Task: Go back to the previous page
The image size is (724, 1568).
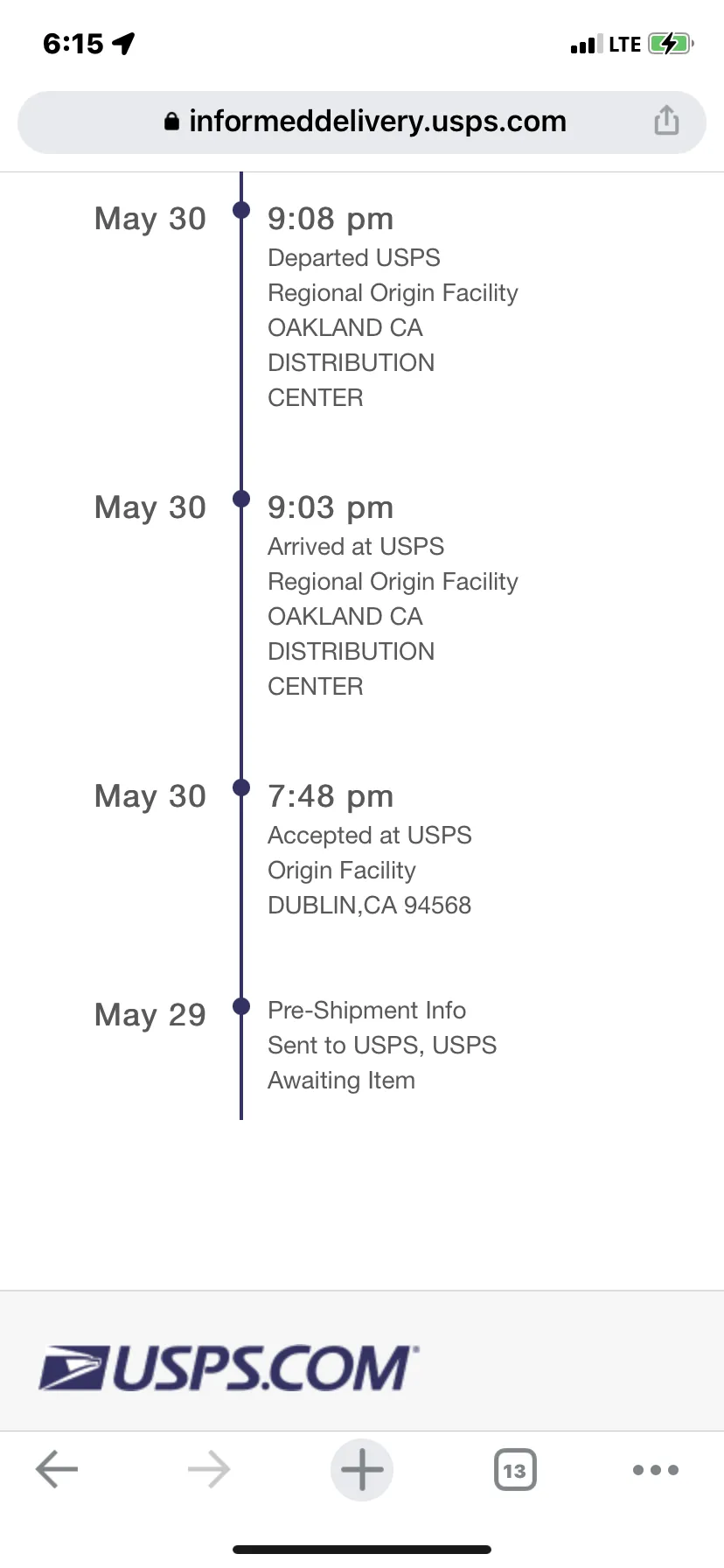Action: pos(57,1469)
